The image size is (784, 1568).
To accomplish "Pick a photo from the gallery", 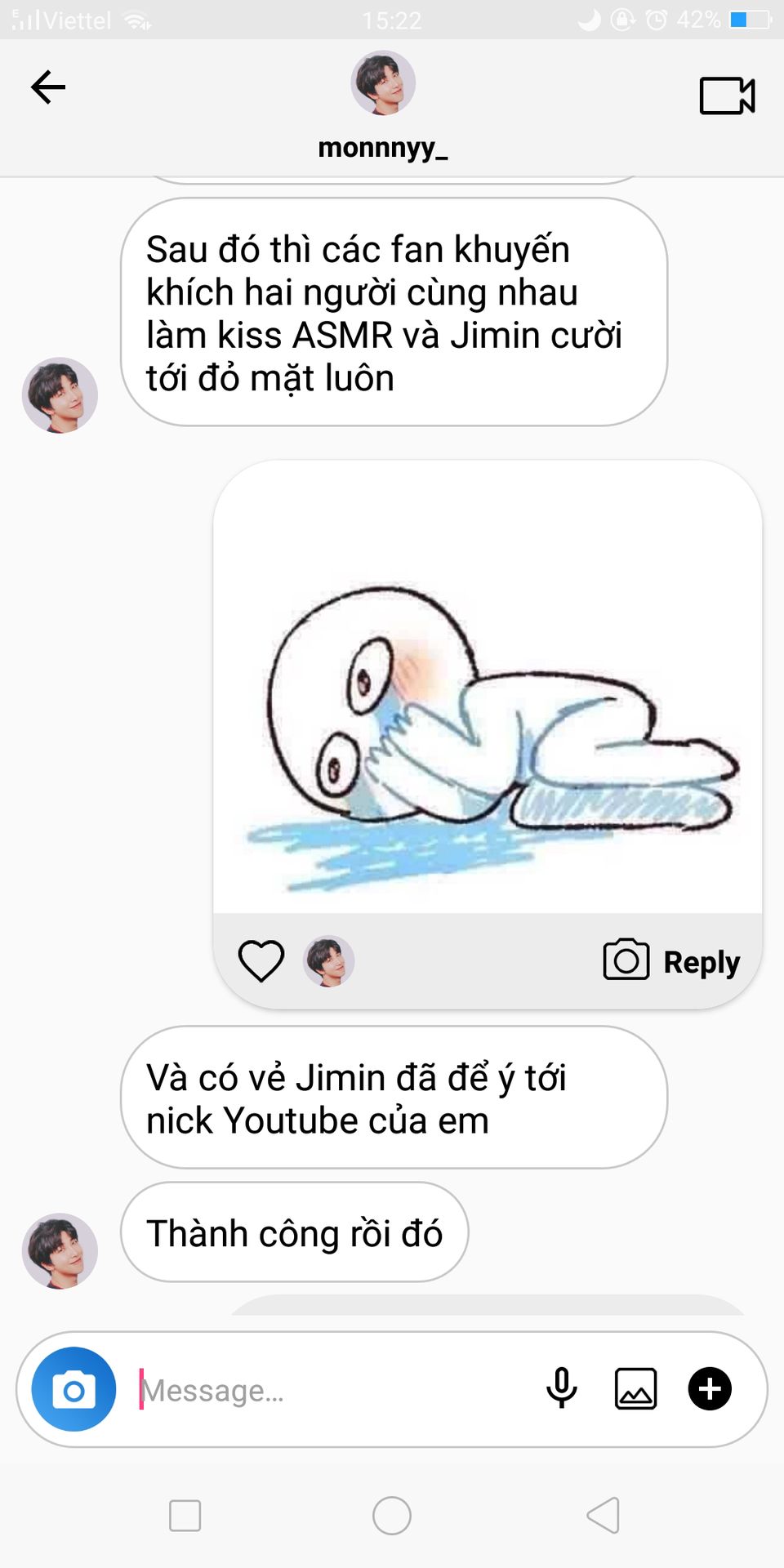I will point(635,1388).
